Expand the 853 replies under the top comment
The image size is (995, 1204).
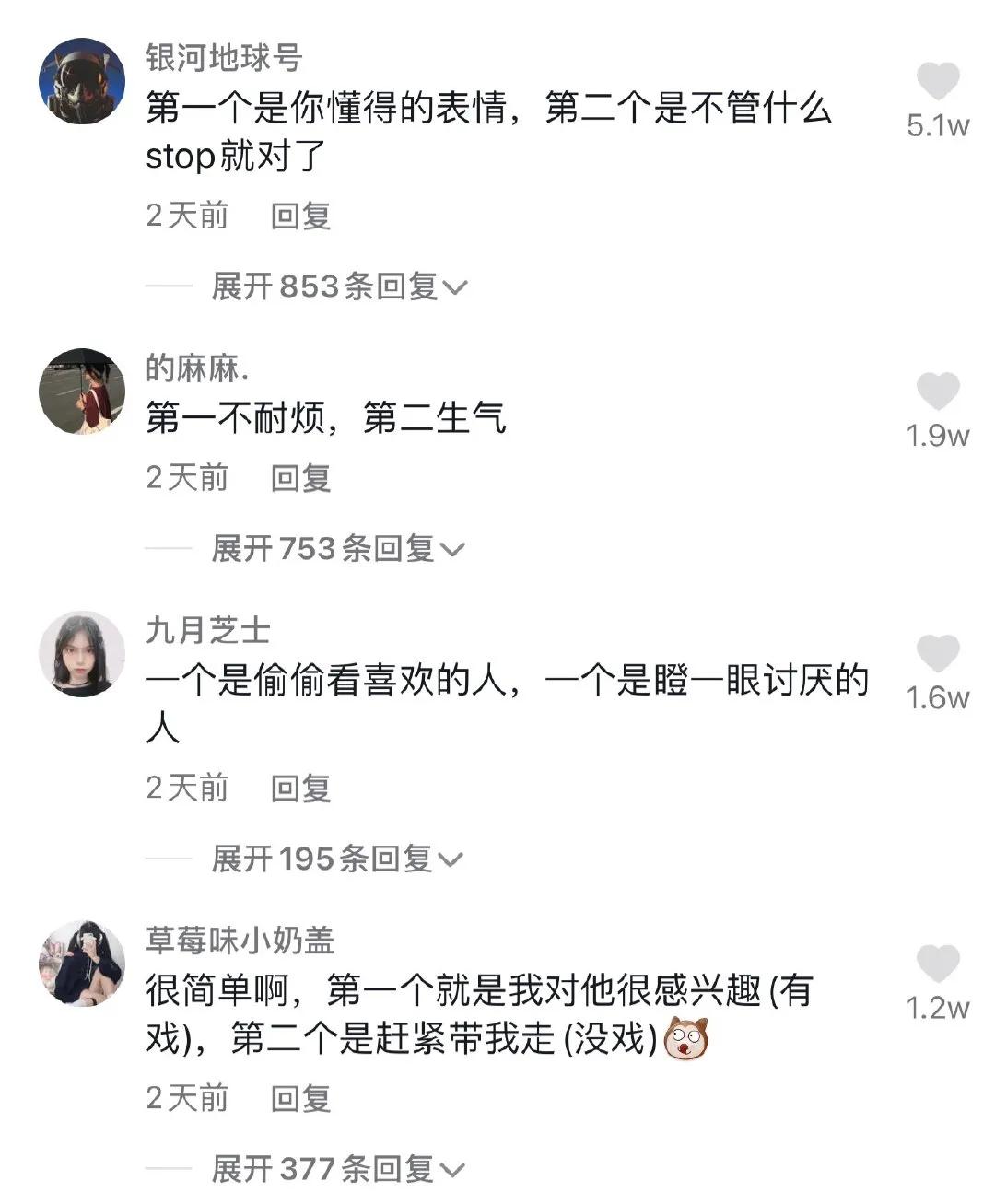coord(327,286)
